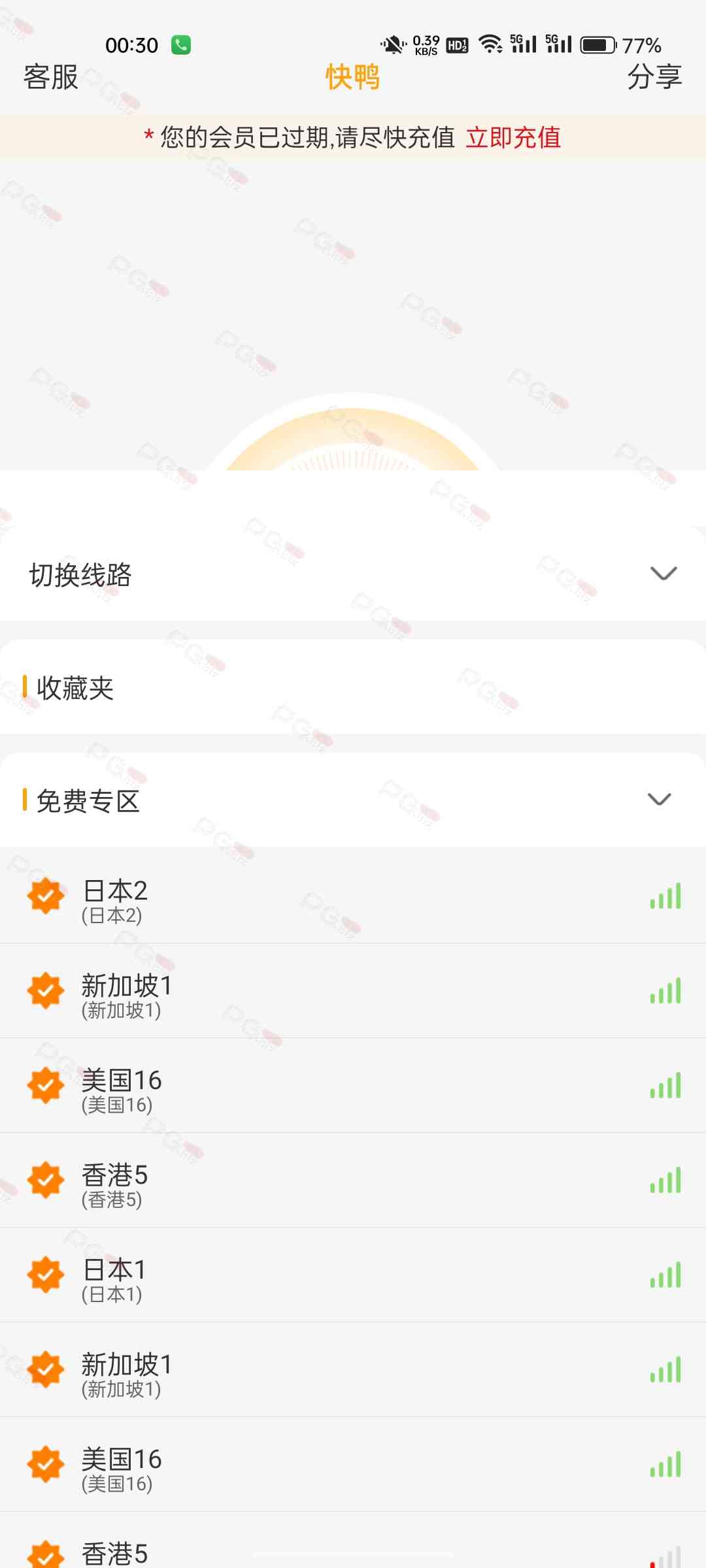Screen dimensions: 706x1568
Task: Tap the 立即充值 recharge link
Action: (513, 138)
